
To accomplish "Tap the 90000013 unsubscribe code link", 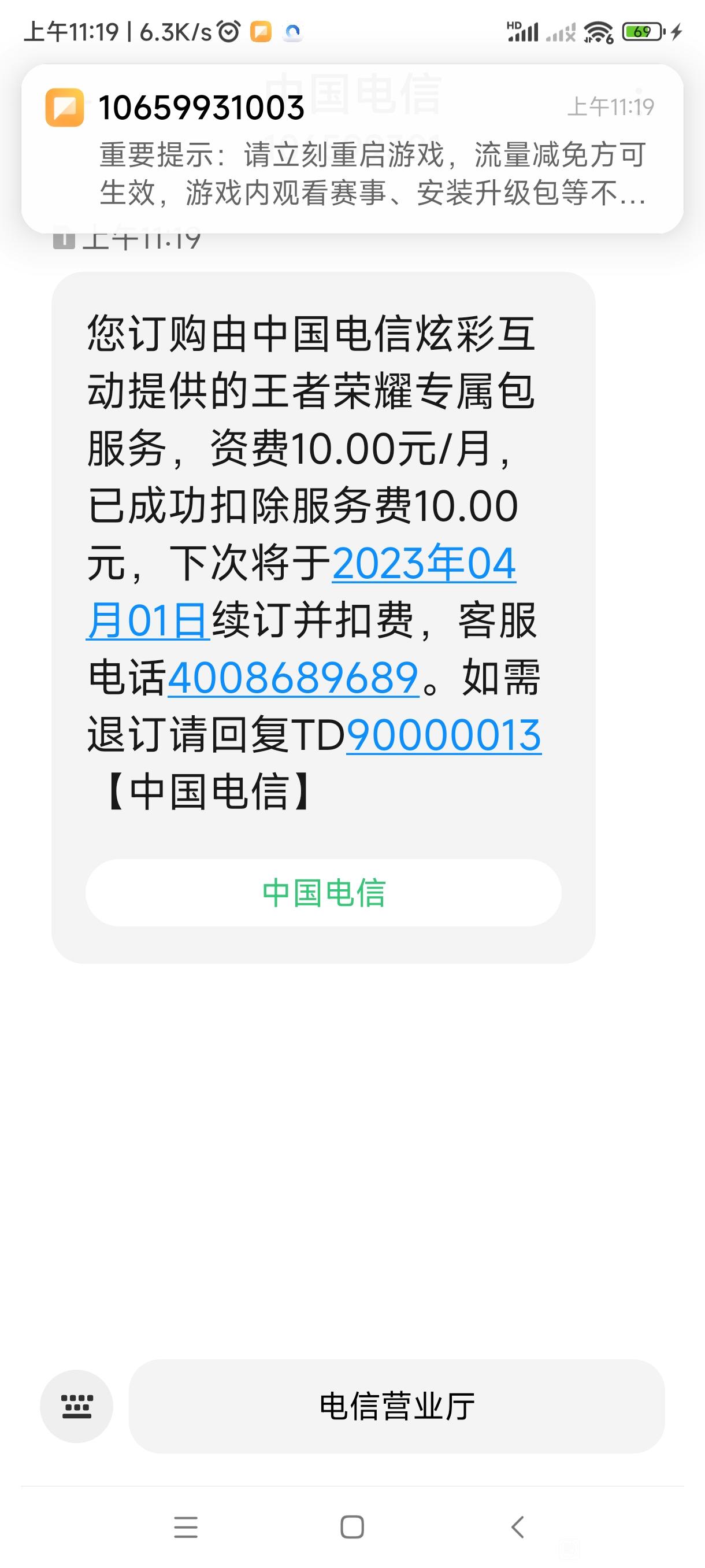I will click(x=443, y=735).
